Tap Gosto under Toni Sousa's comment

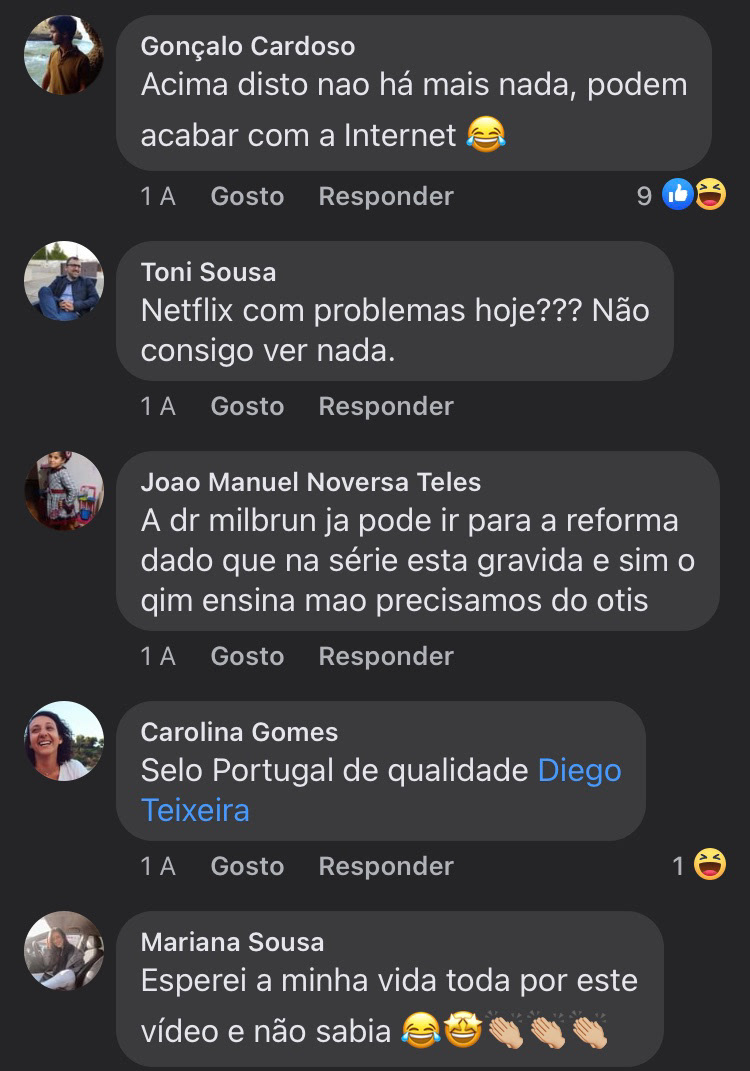coord(247,406)
